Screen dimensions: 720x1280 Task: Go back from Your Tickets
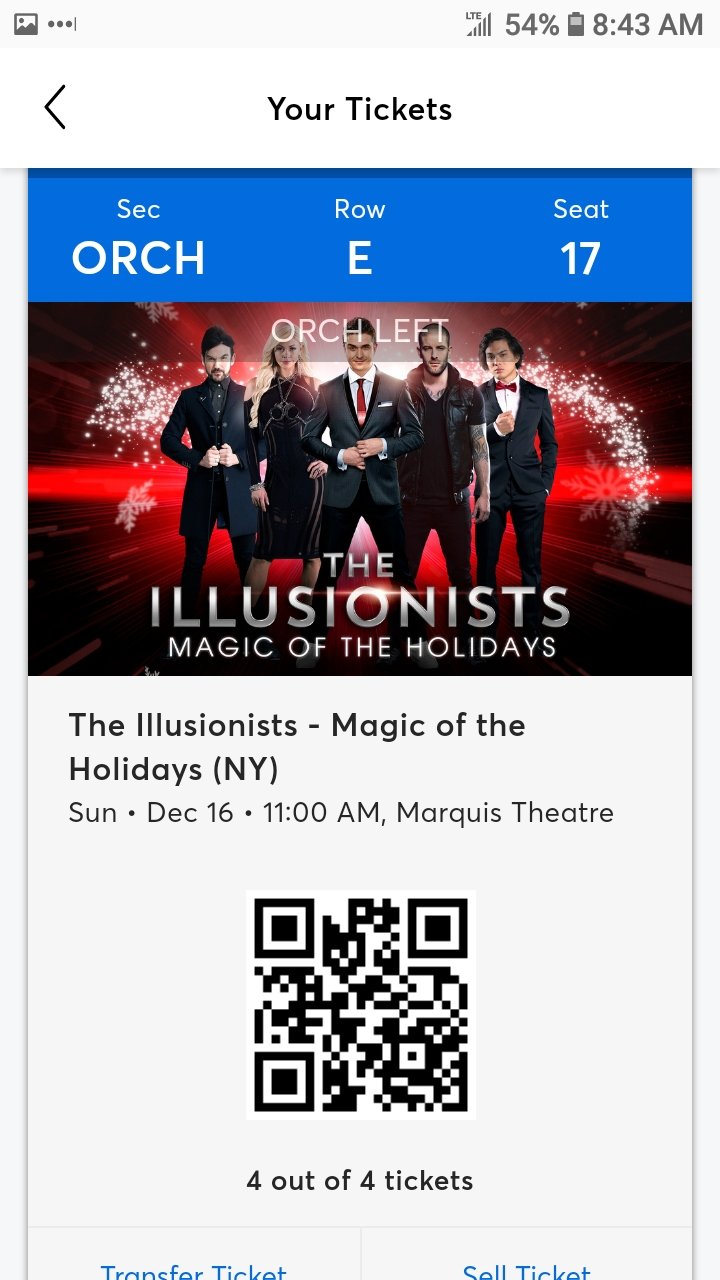click(55, 108)
